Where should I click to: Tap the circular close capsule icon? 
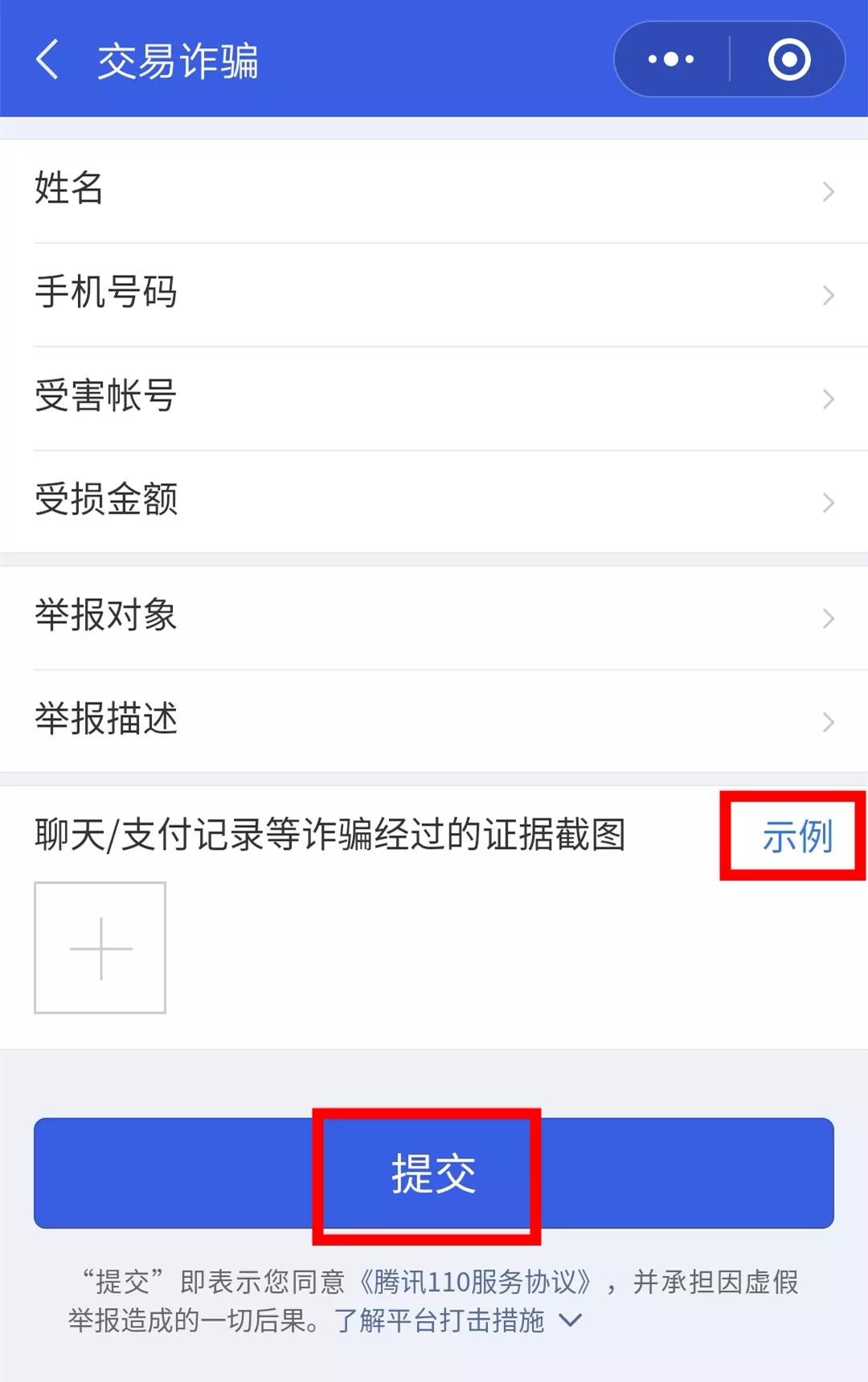coord(788,58)
